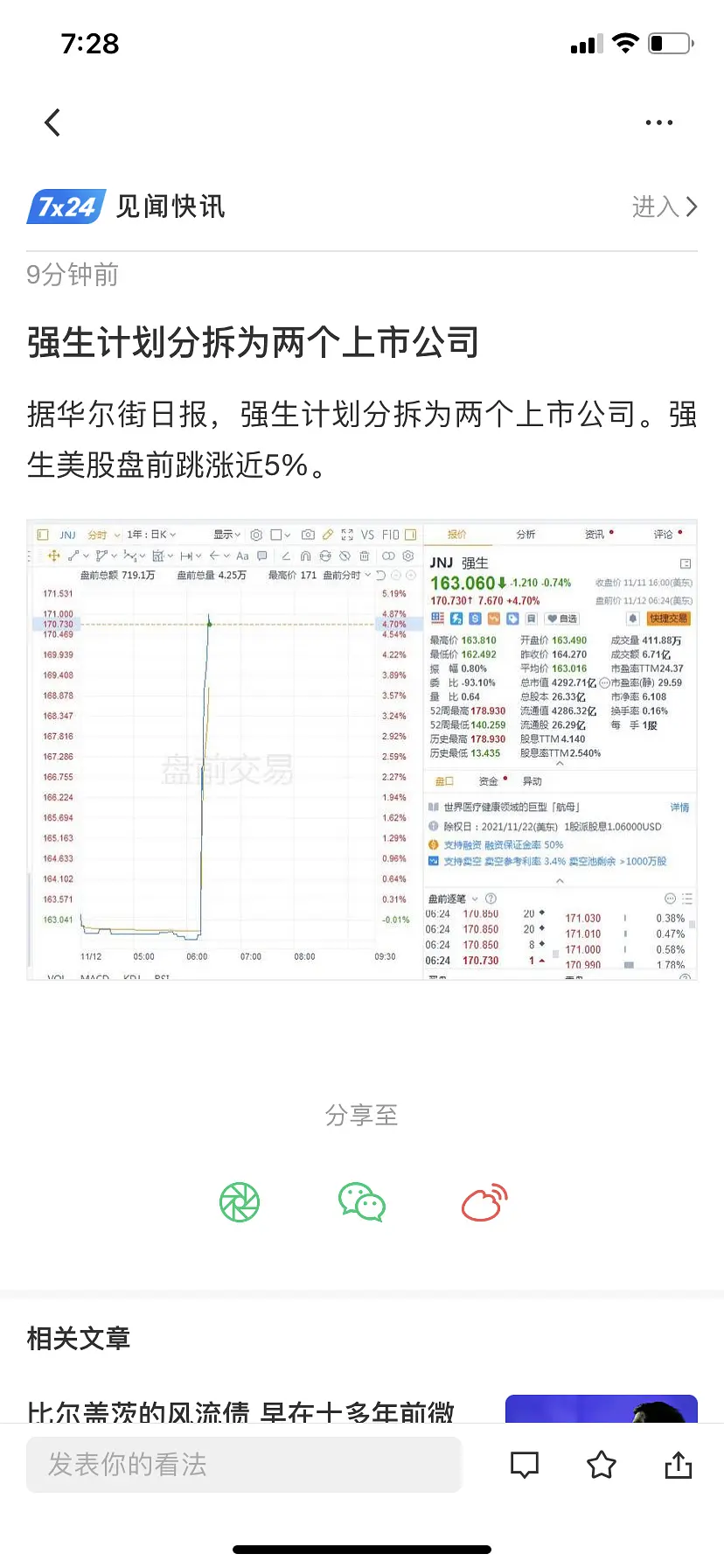Go back to the previous page
724x1568 pixels.
(53, 122)
